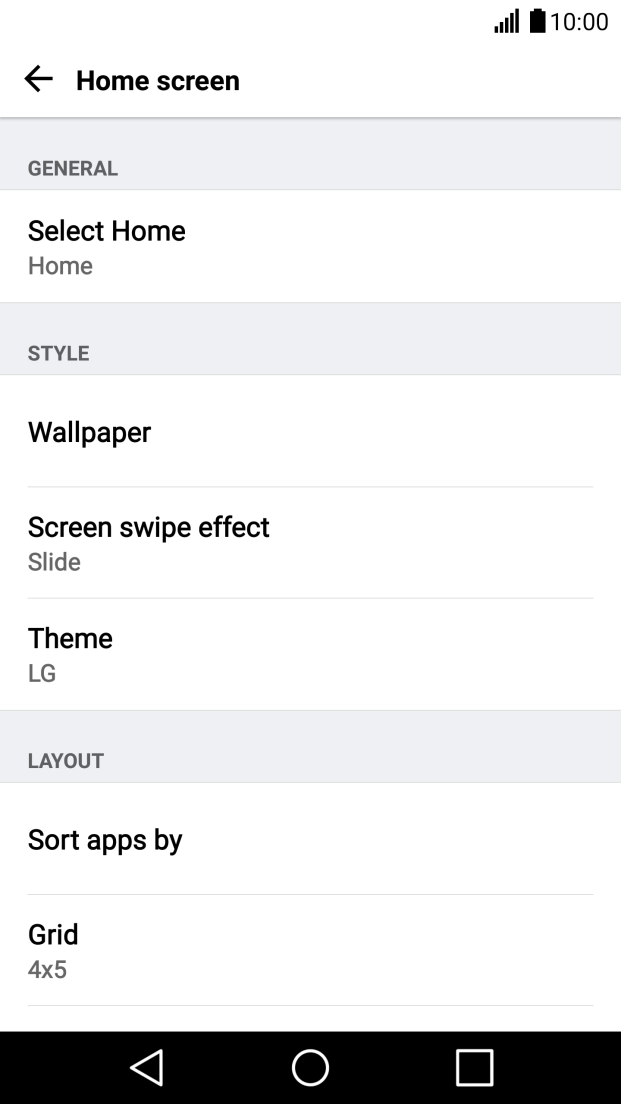Open Wallpaper settings
The width and height of the screenshot is (621, 1104).
(x=310, y=432)
